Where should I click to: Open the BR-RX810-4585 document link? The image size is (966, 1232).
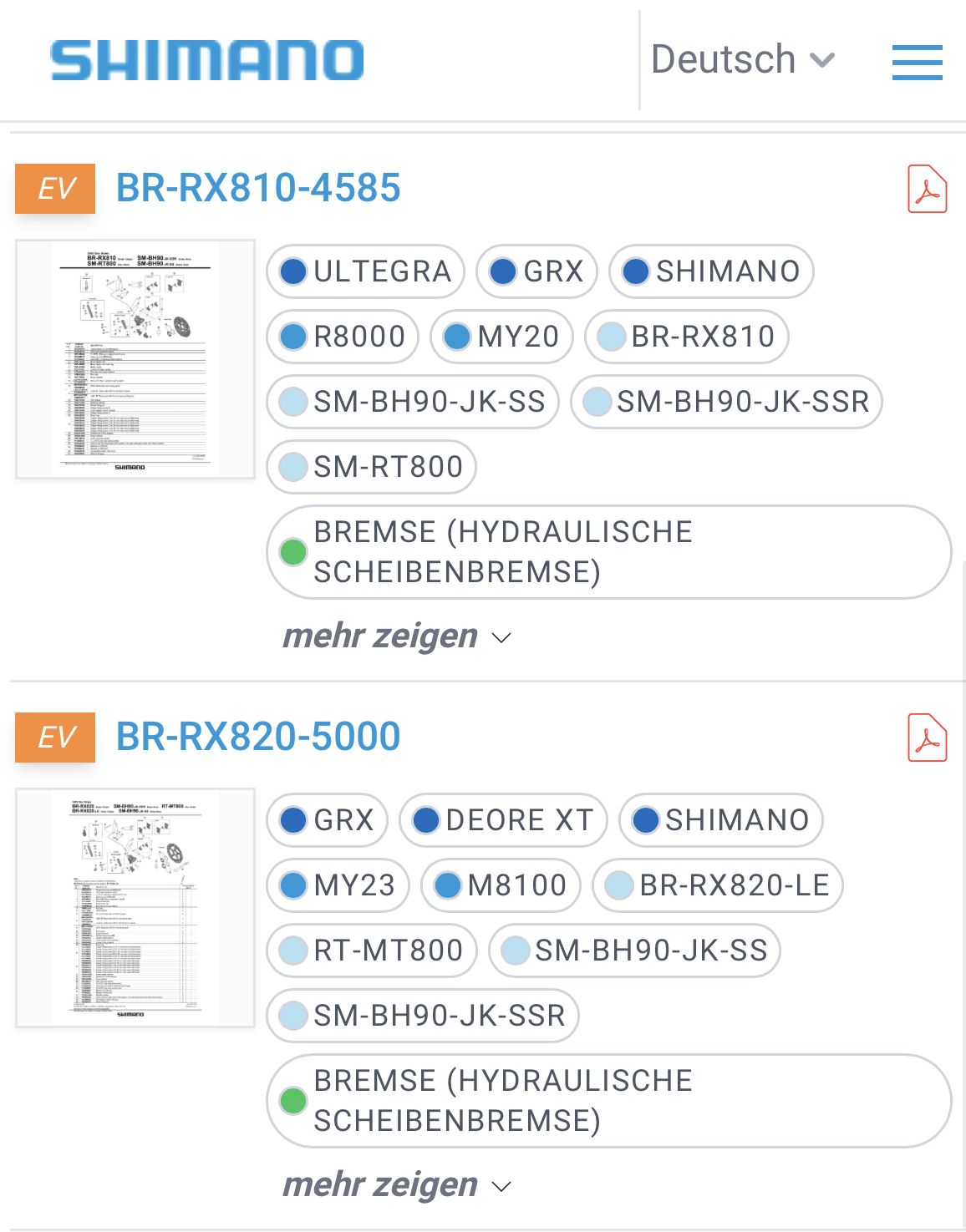click(x=257, y=188)
